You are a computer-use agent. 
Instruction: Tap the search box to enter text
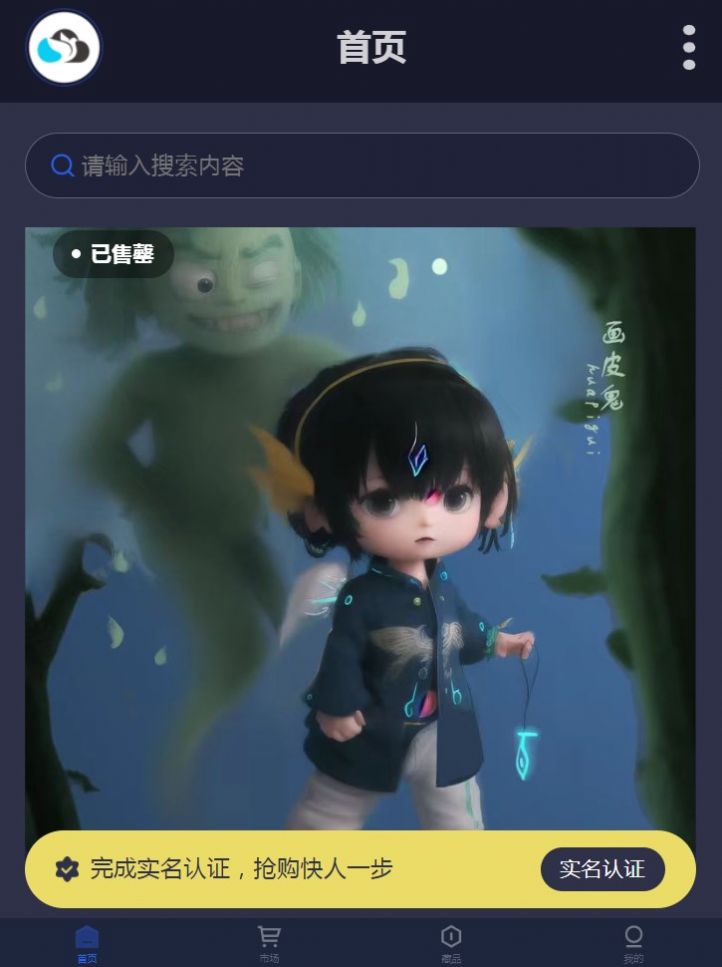361,166
